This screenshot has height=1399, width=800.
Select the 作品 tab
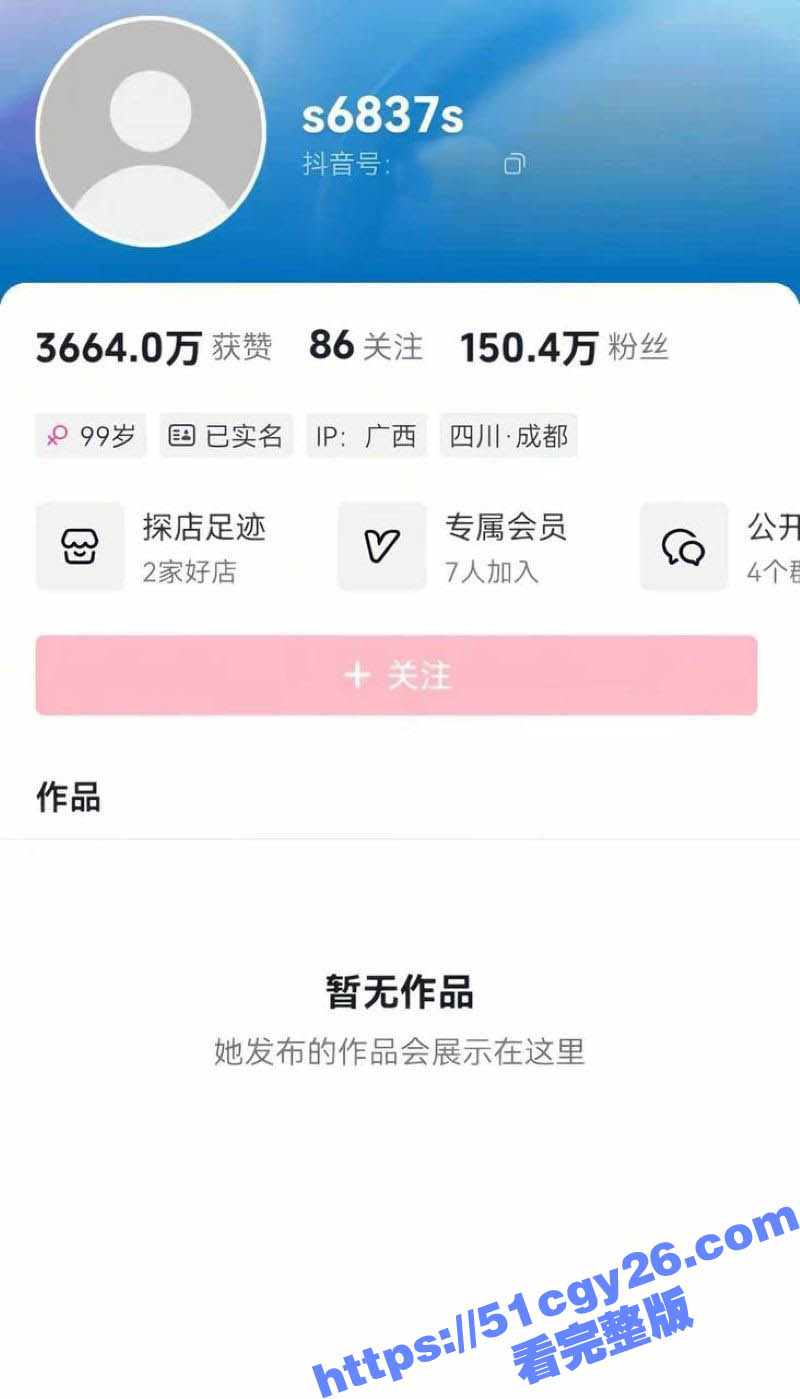(x=68, y=798)
